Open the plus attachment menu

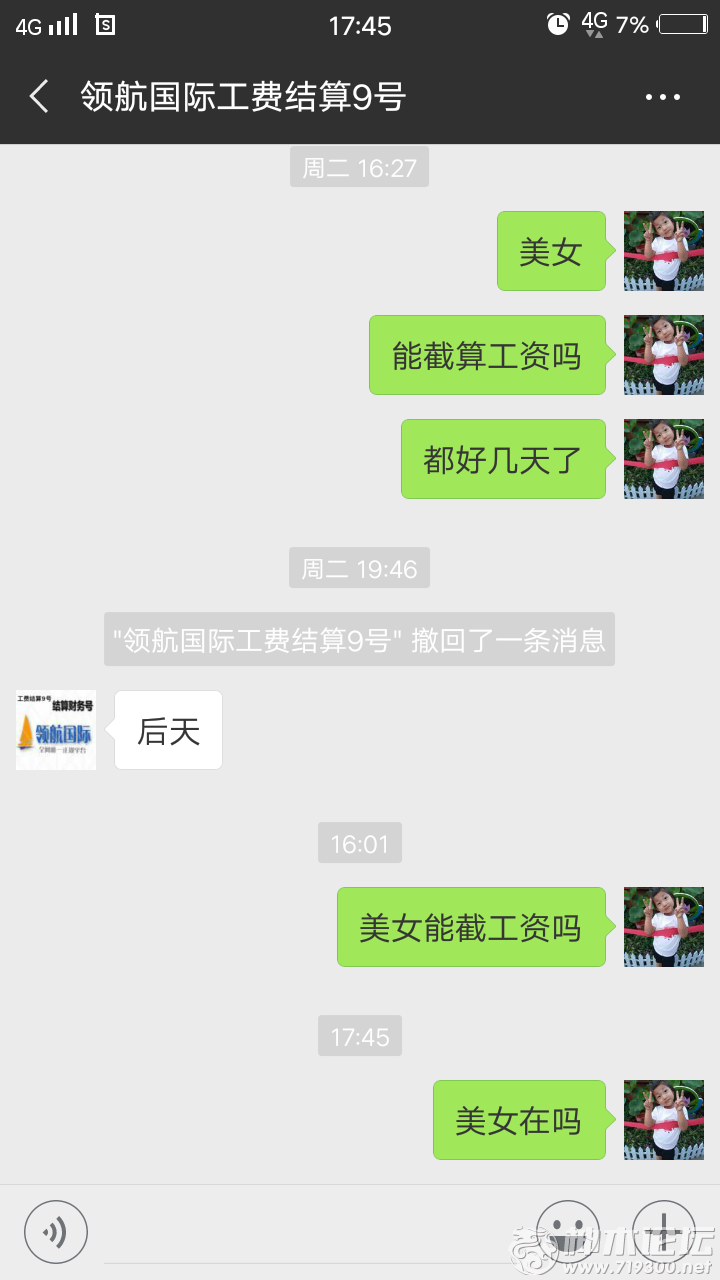coord(663,1231)
